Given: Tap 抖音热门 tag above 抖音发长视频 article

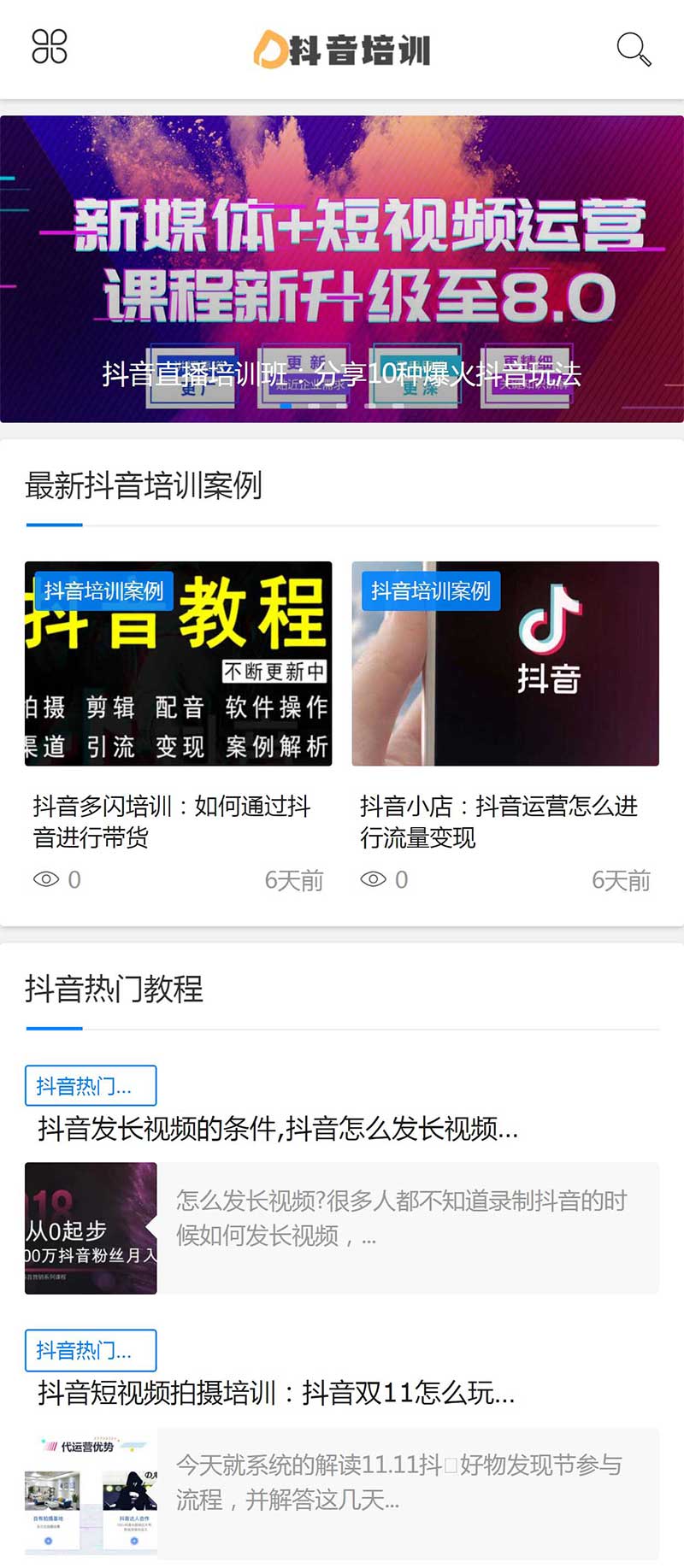Looking at the screenshot, I should tap(91, 1086).
